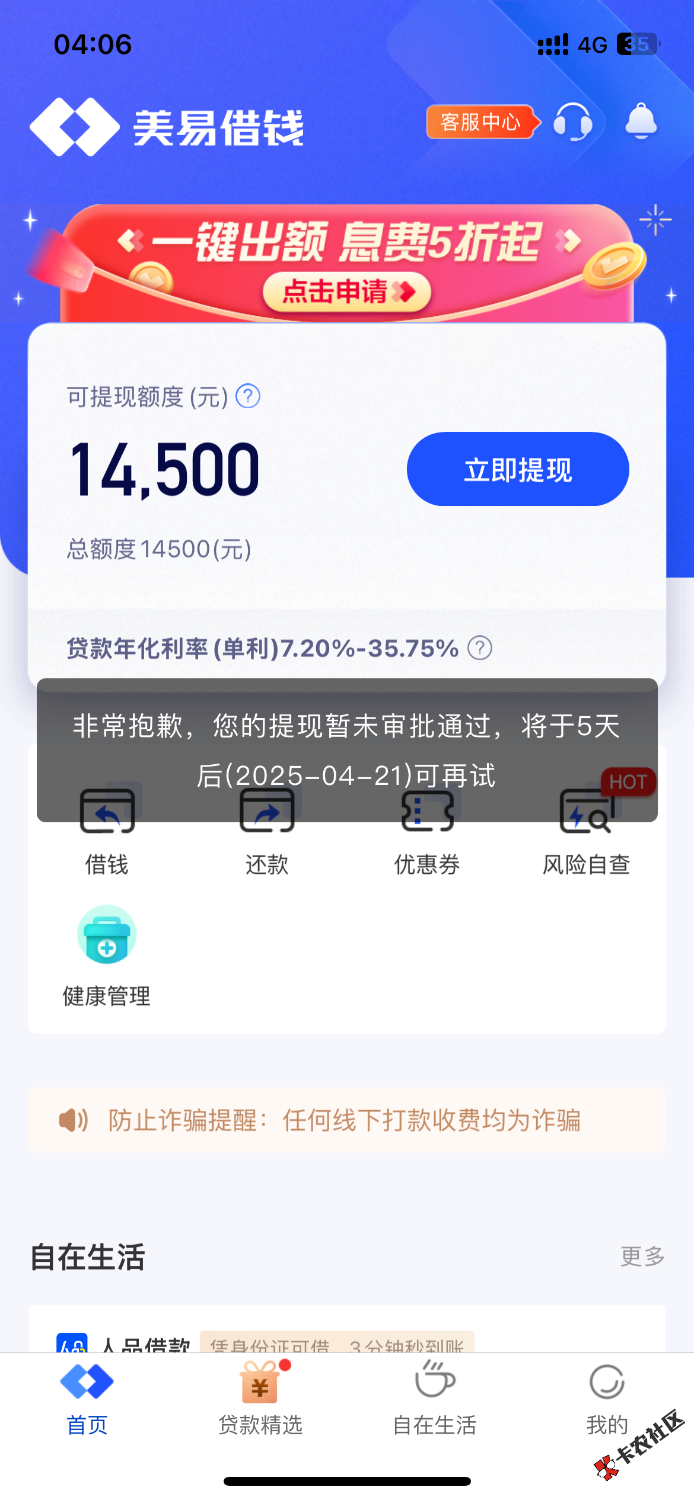
Task: Open the 借钱 shortcut
Action: 107,832
